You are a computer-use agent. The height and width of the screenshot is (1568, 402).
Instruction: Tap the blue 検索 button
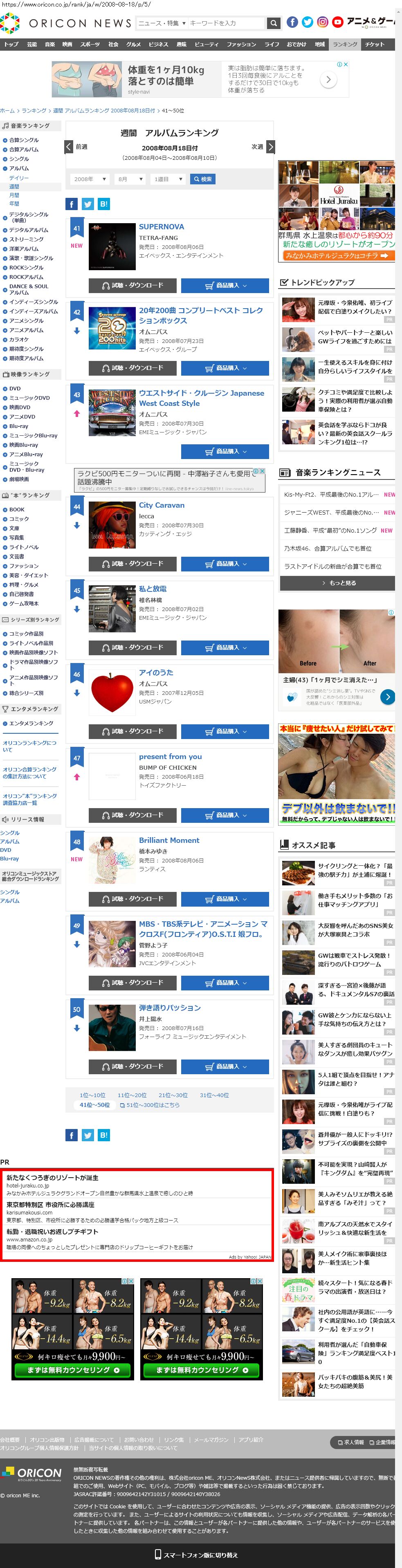coord(202,179)
